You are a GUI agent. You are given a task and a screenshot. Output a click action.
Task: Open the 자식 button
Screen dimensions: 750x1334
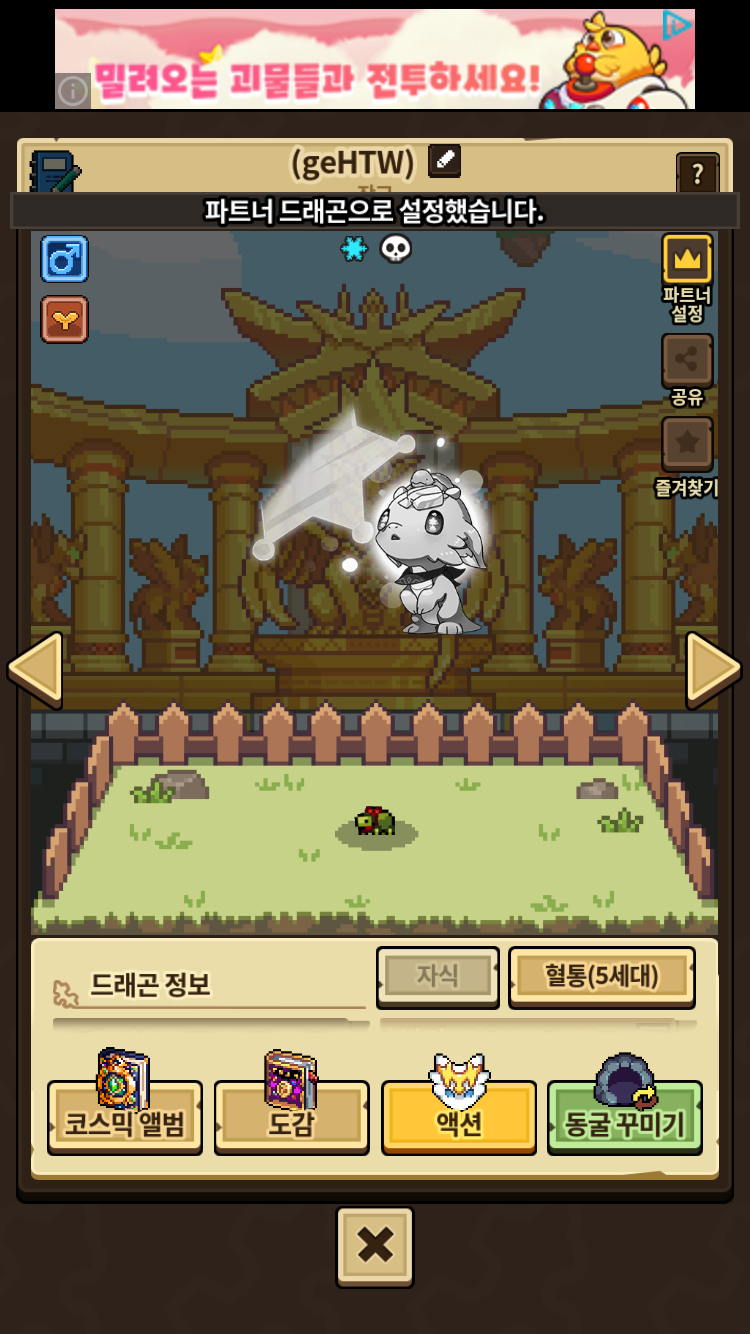click(x=438, y=976)
